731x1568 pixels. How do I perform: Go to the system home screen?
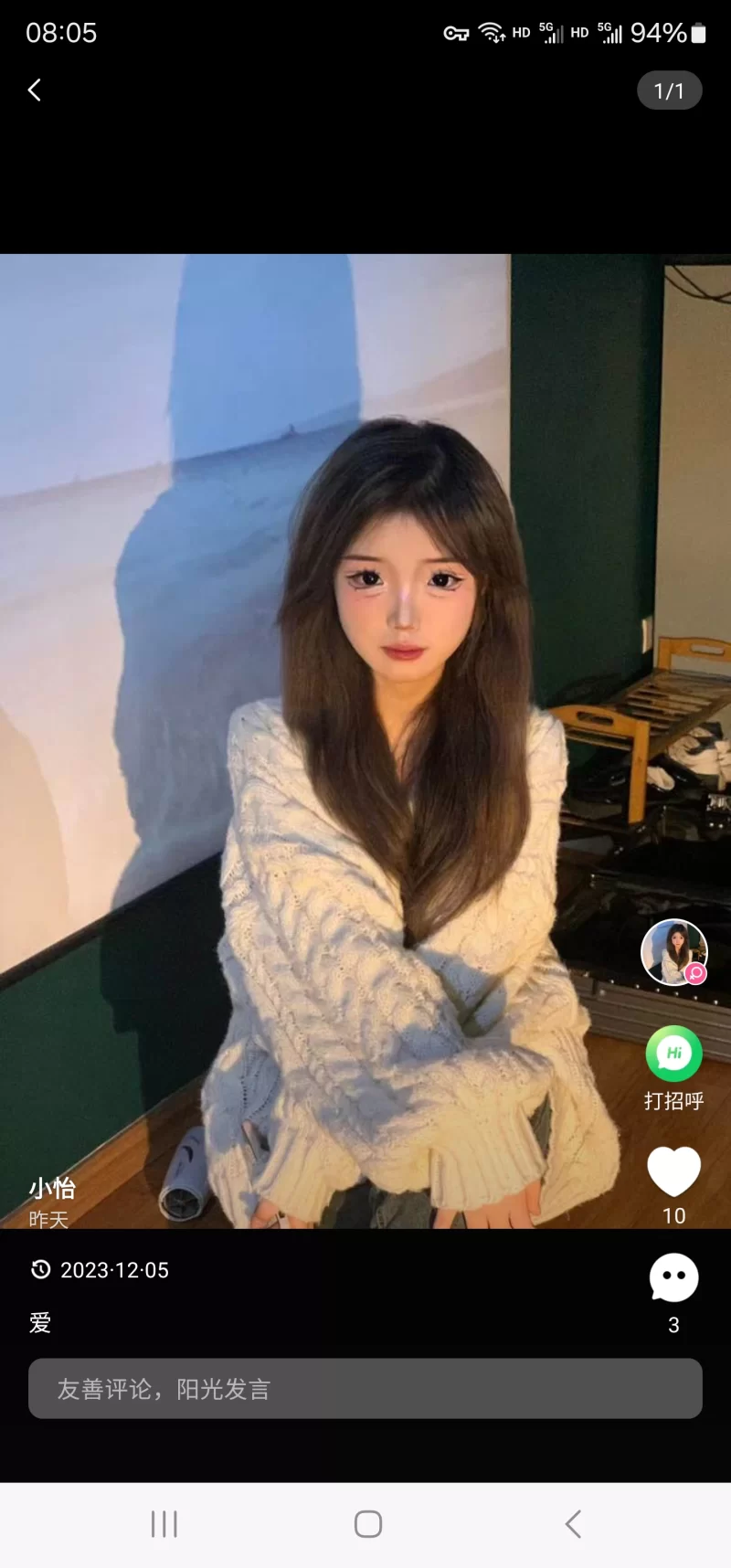tap(367, 1523)
